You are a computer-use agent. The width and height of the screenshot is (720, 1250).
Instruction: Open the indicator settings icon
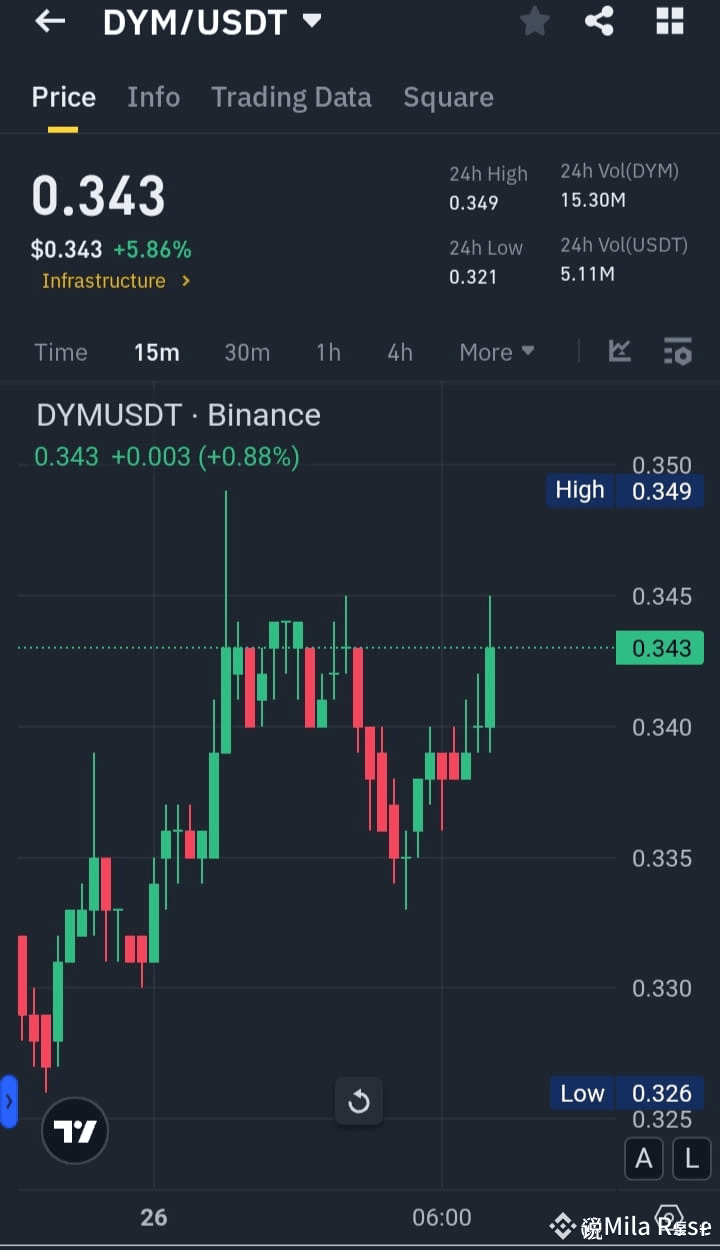[x=677, y=352]
